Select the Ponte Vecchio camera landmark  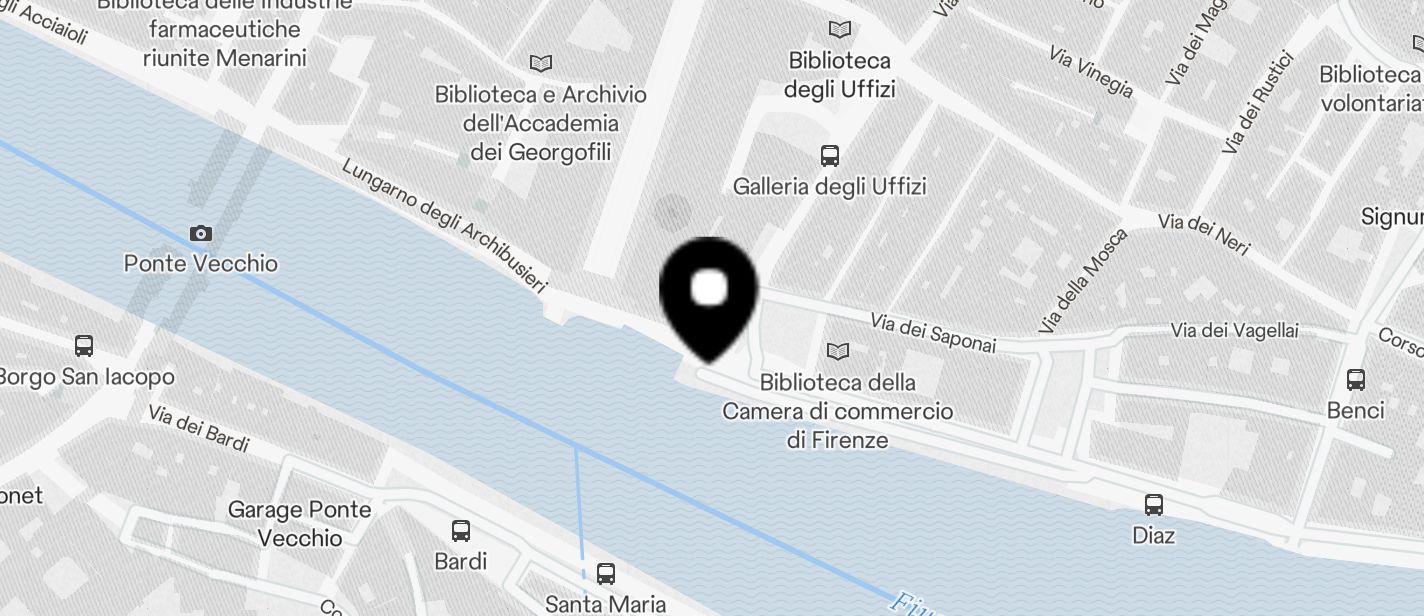(x=201, y=234)
